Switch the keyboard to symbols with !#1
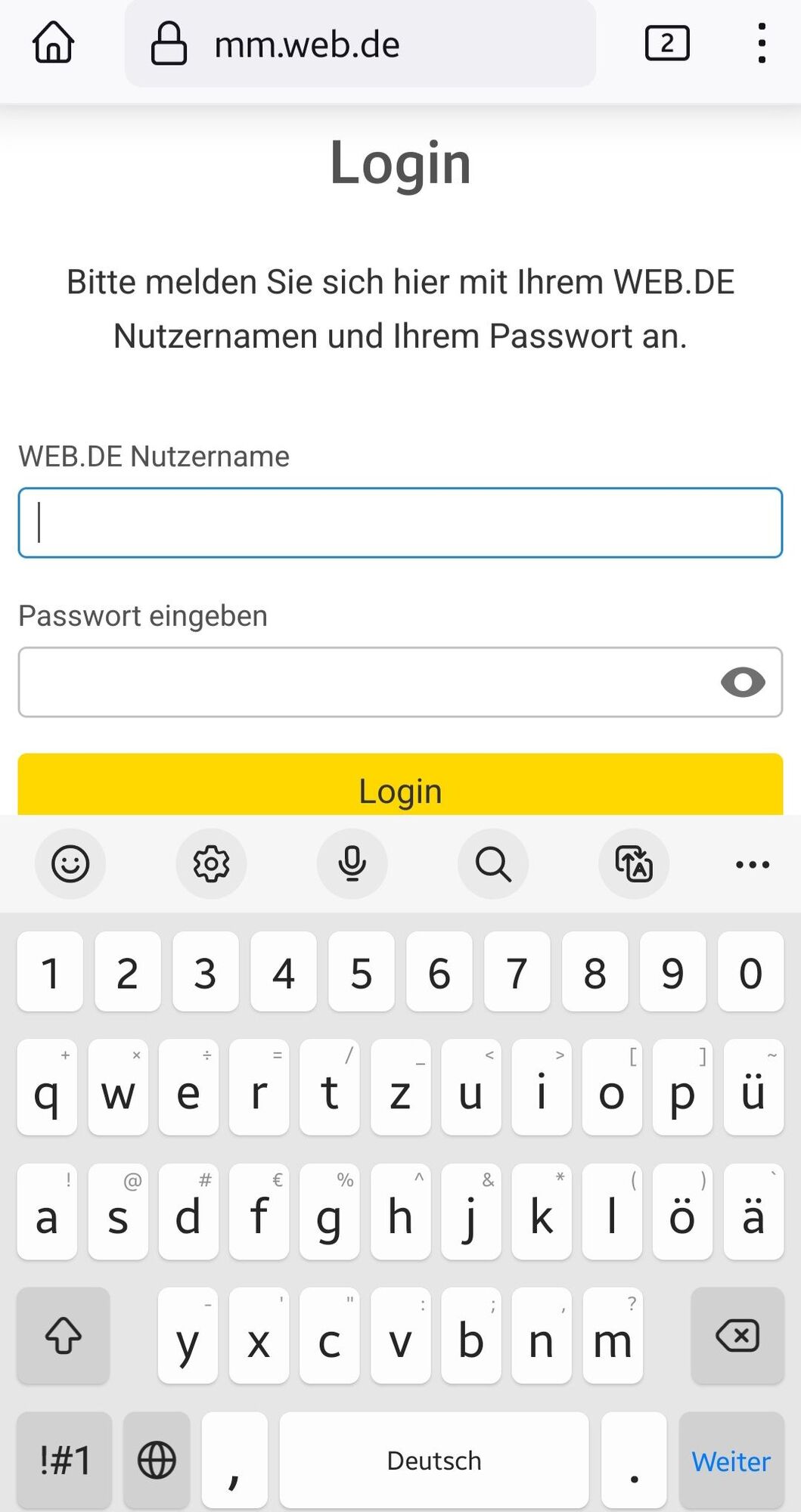The image size is (801, 1512). click(x=64, y=1461)
